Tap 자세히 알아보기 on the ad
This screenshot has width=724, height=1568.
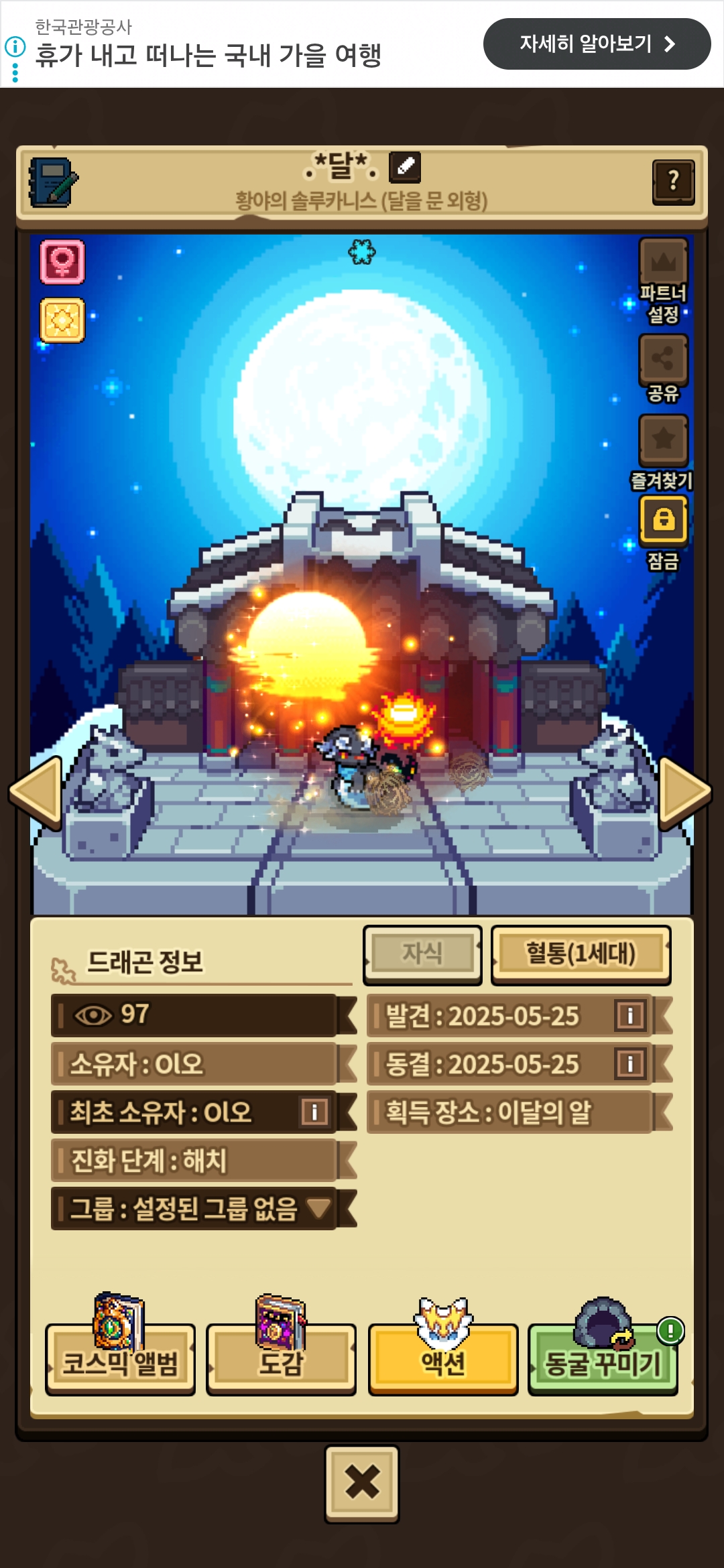pyautogui.click(x=596, y=44)
